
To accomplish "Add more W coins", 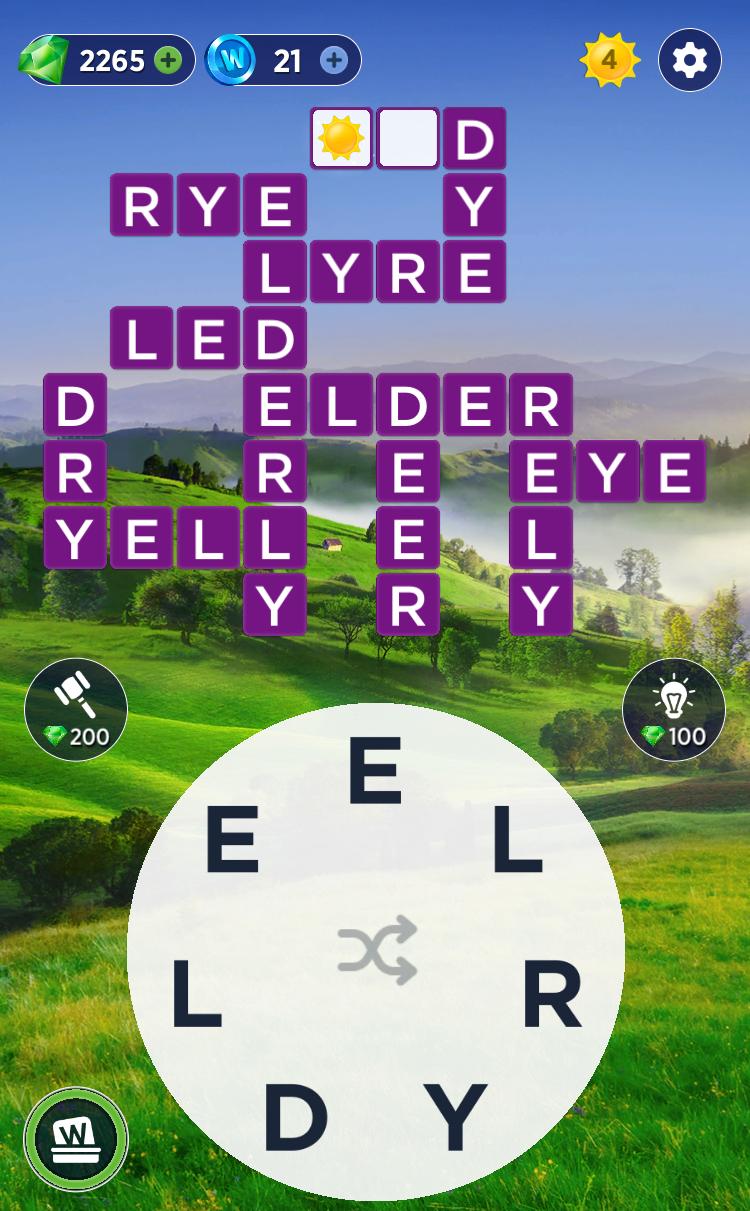I will pyautogui.click(x=334, y=61).
